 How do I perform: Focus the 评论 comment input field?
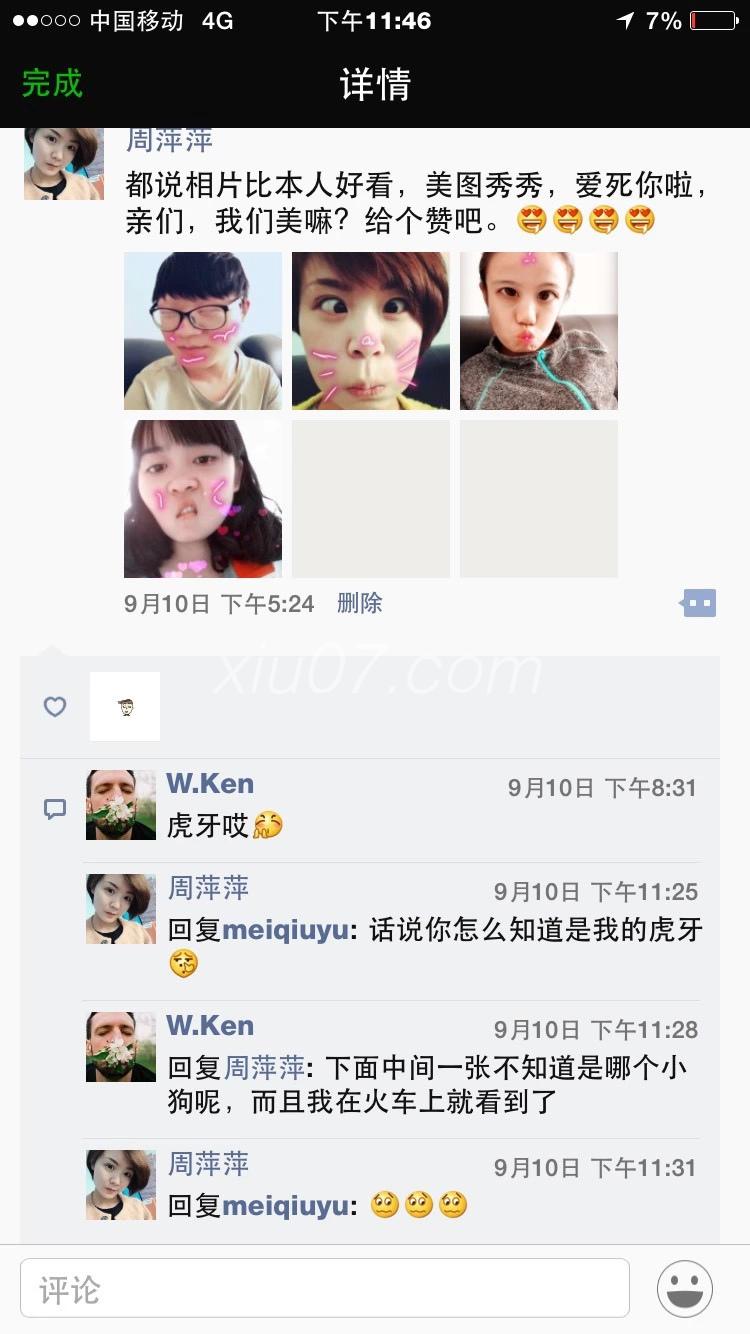(x=325, y=1288)
